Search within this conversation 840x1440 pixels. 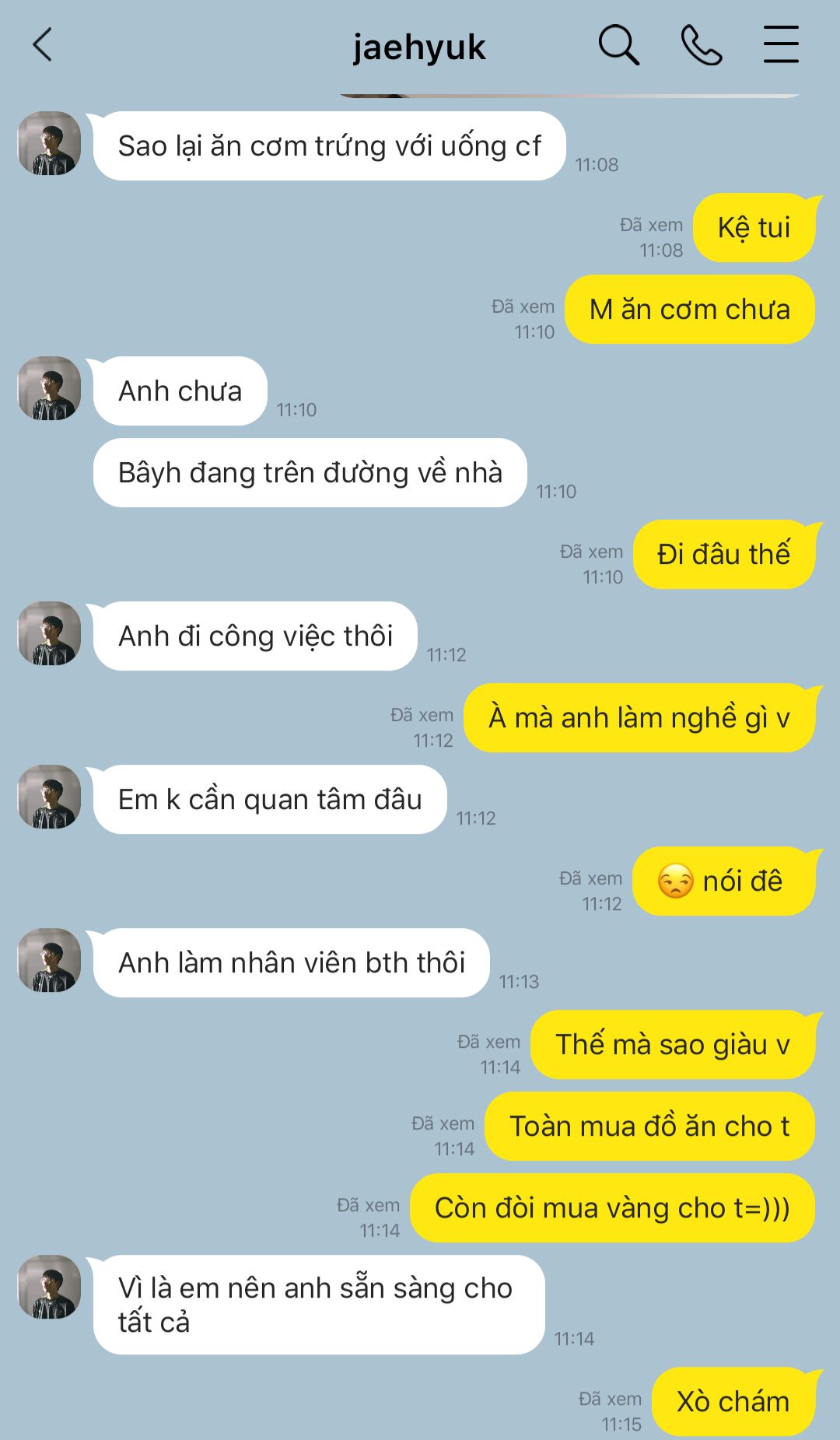click(x=618, y=45)
